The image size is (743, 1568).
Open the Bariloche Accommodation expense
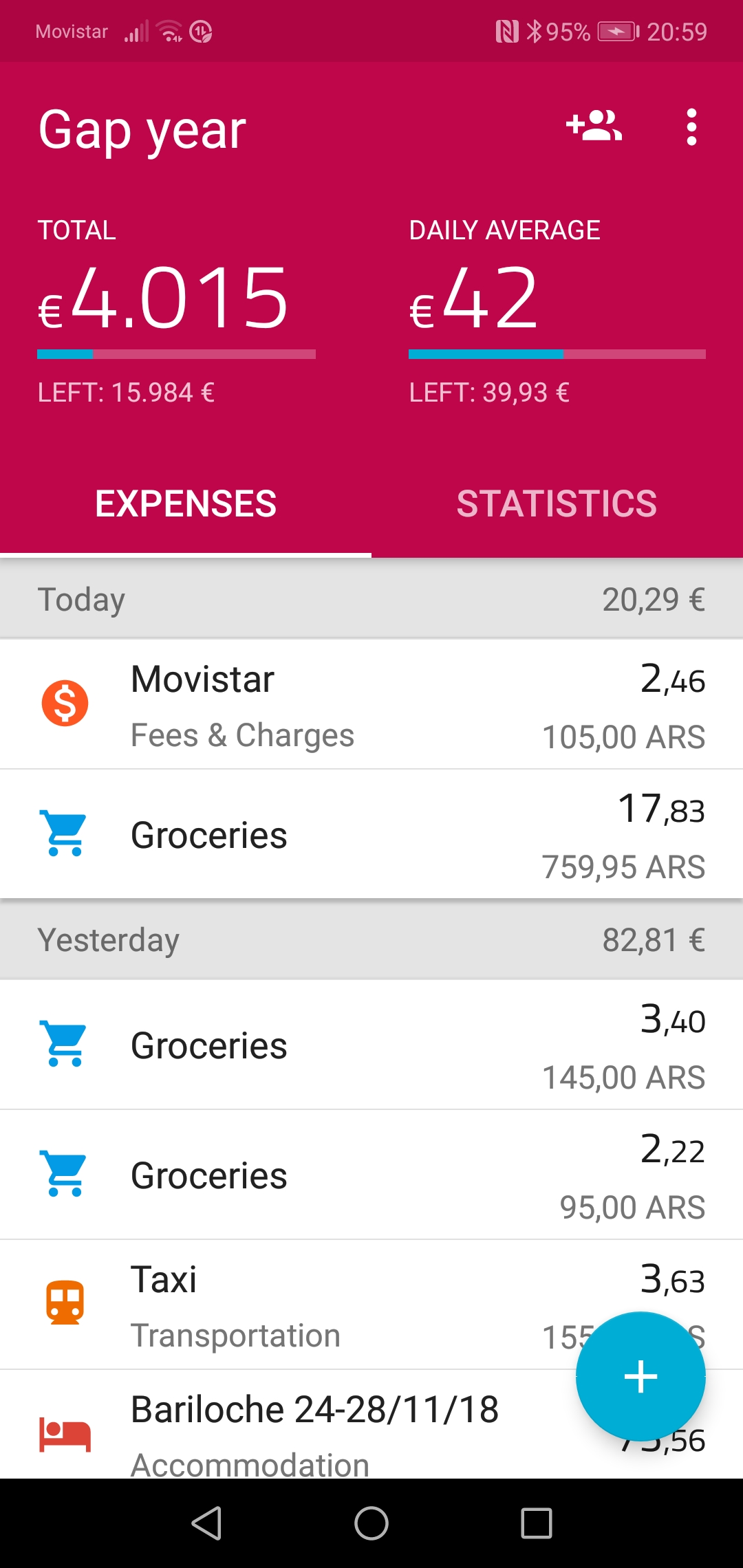point(303,1424)
